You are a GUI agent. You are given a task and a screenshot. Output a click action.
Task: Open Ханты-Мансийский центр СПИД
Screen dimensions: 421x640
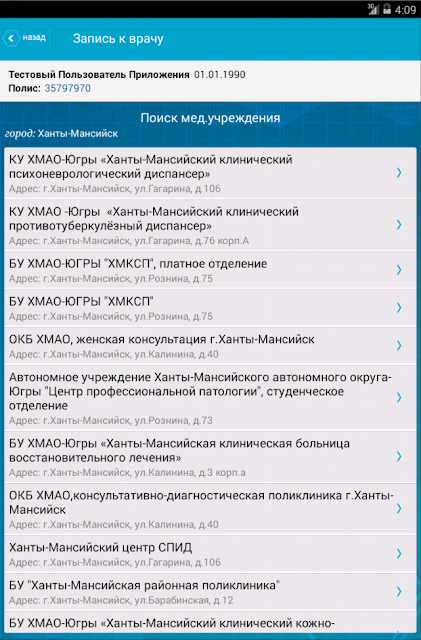(210, 554)
